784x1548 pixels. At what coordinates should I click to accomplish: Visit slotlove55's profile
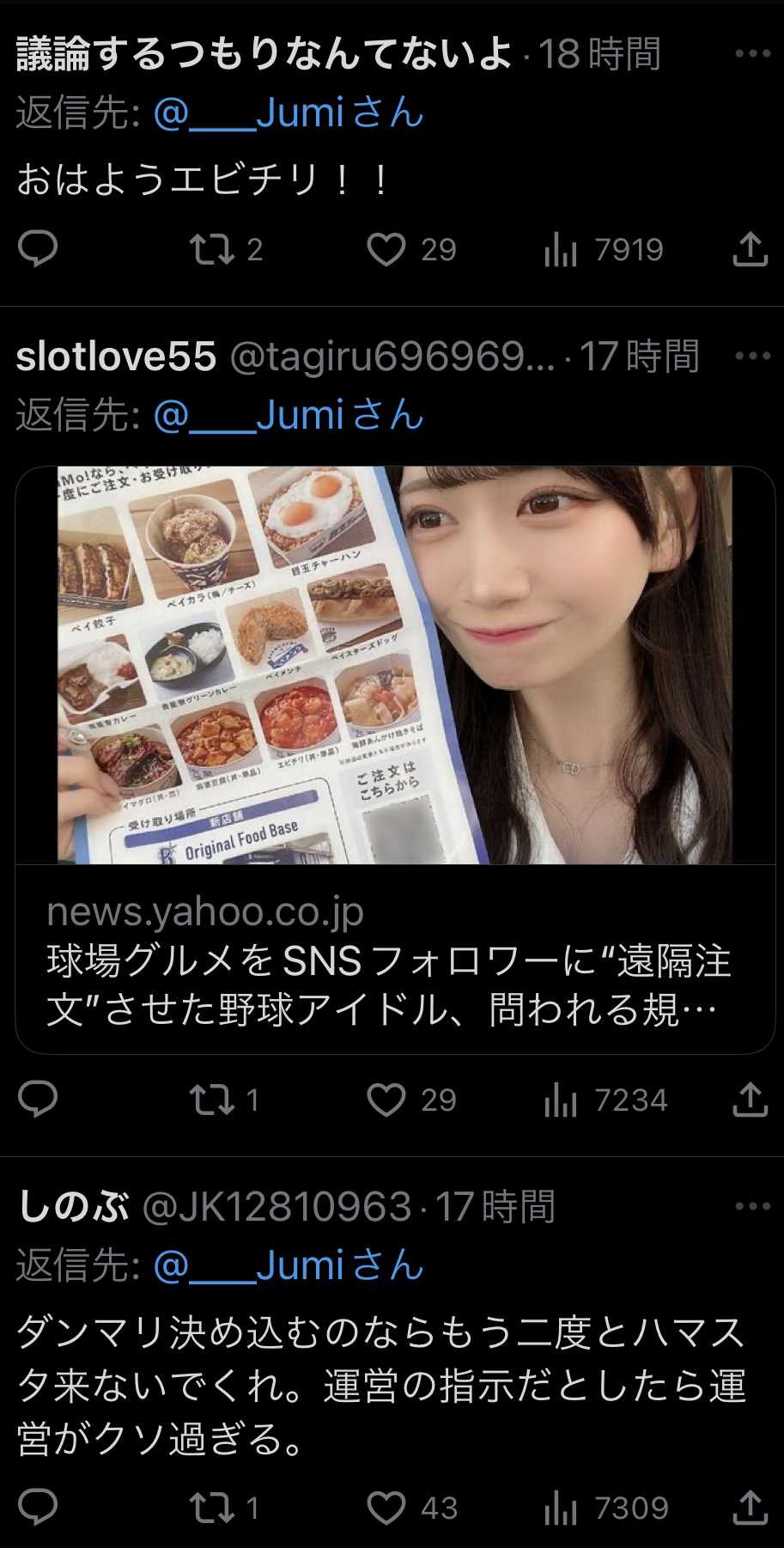116,357
